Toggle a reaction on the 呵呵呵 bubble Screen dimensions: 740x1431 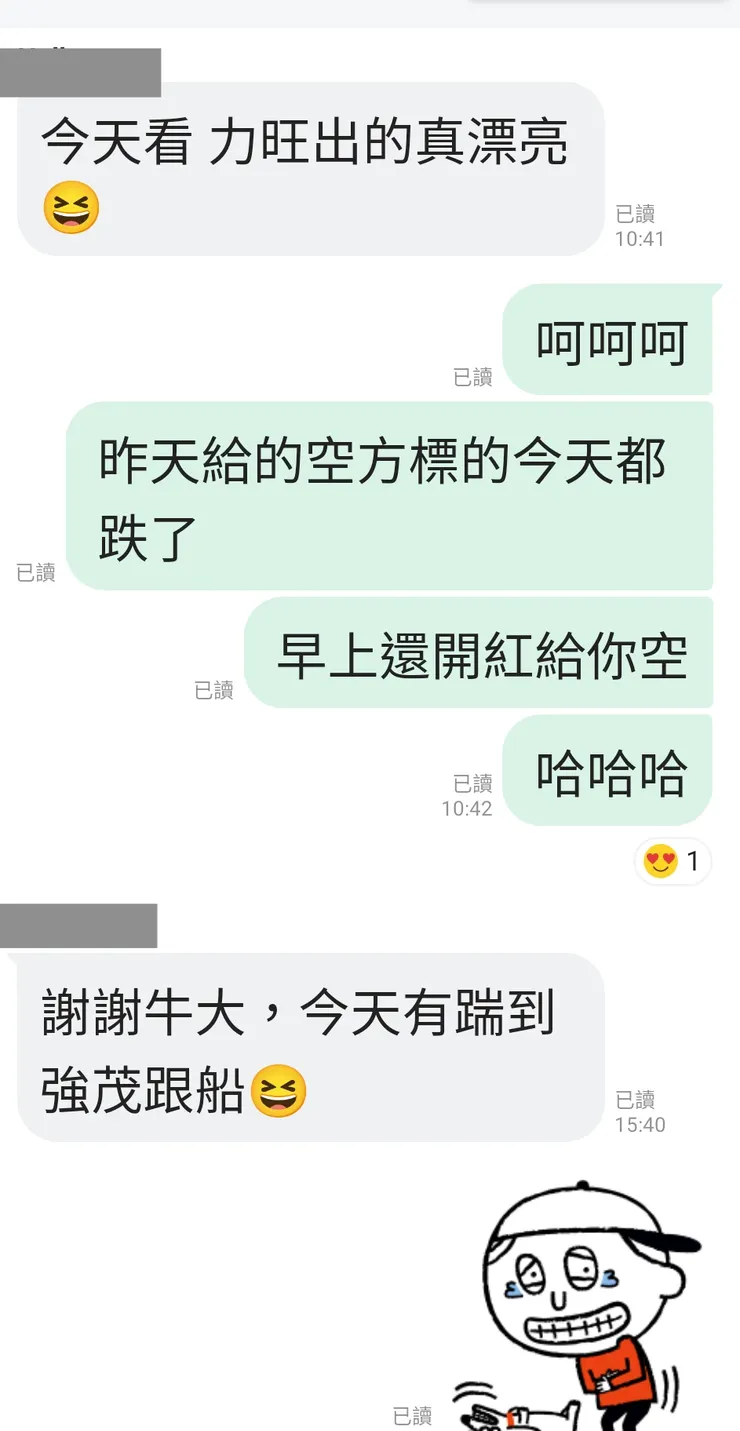click(x=608, y=340)
